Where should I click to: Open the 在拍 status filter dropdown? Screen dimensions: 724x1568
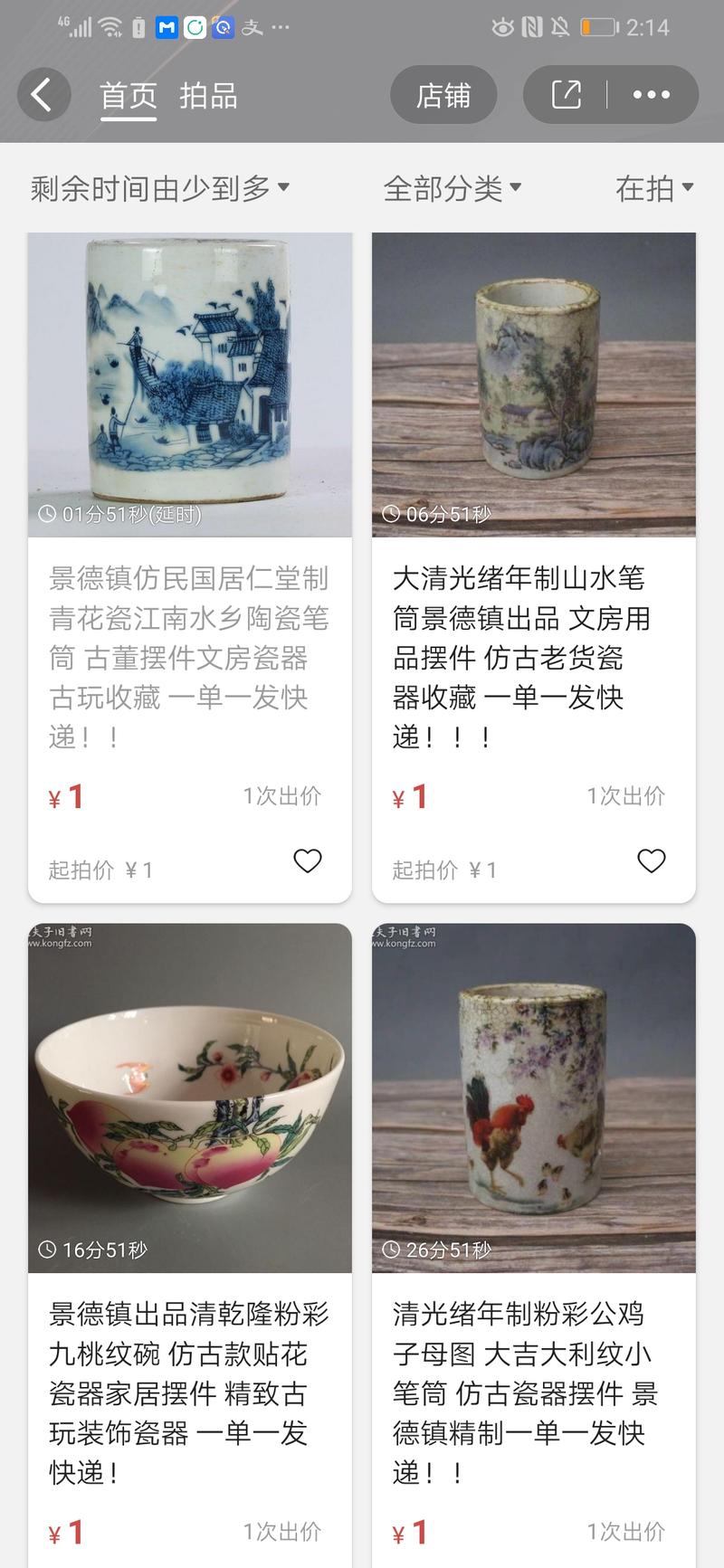point(653,187)
